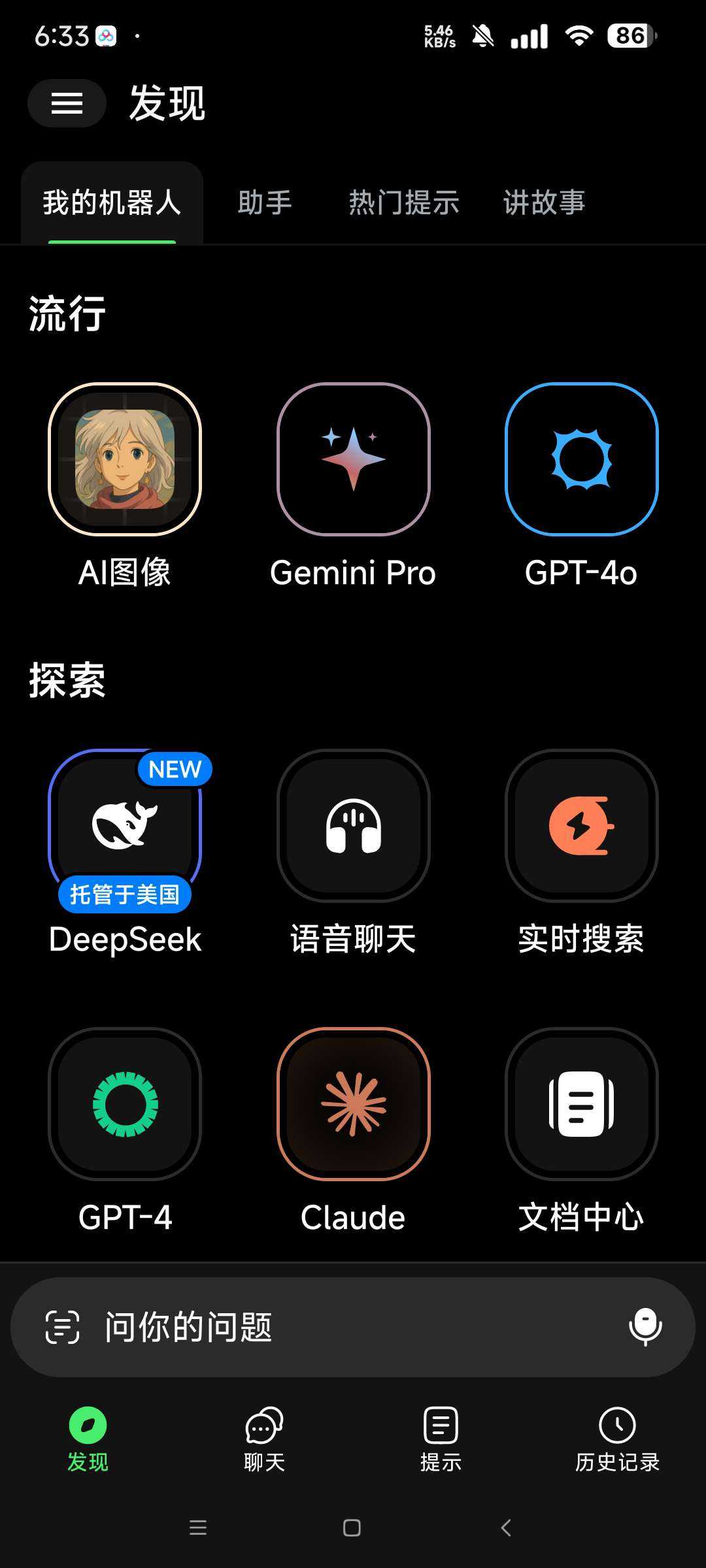Open the AI图像 bot

(125, 459)
